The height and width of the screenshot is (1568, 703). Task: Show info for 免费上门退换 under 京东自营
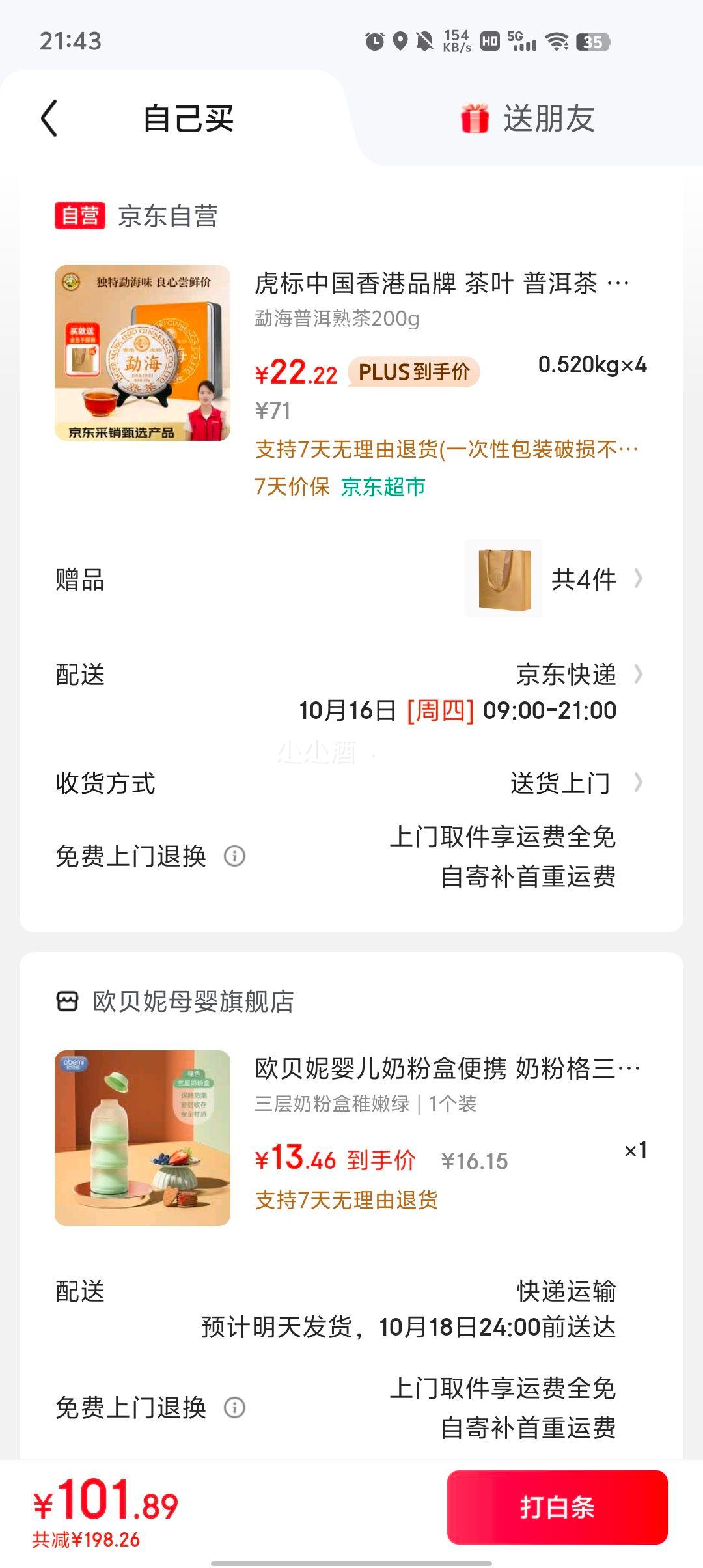point(234,856)
